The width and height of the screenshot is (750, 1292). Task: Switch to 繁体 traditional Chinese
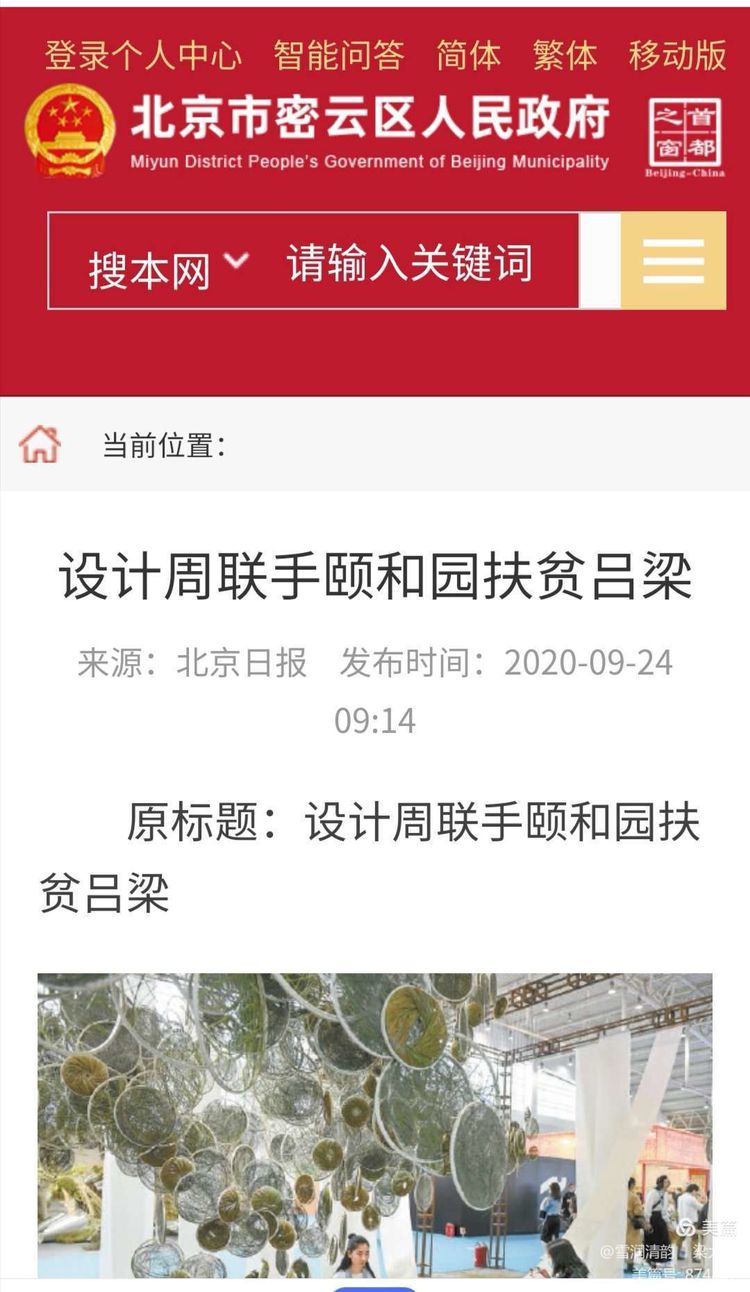click(565, 55)
